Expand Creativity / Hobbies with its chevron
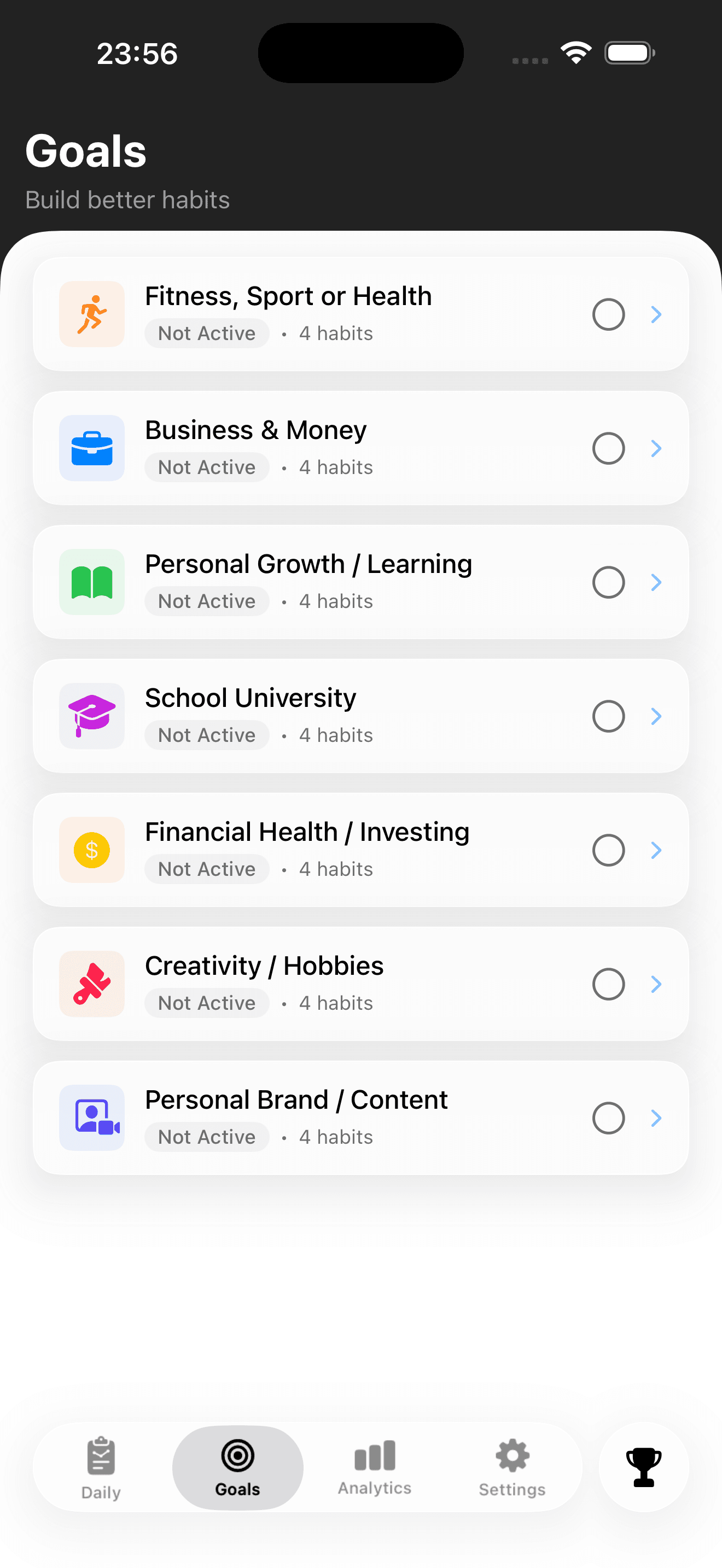 tap(656, 984)
